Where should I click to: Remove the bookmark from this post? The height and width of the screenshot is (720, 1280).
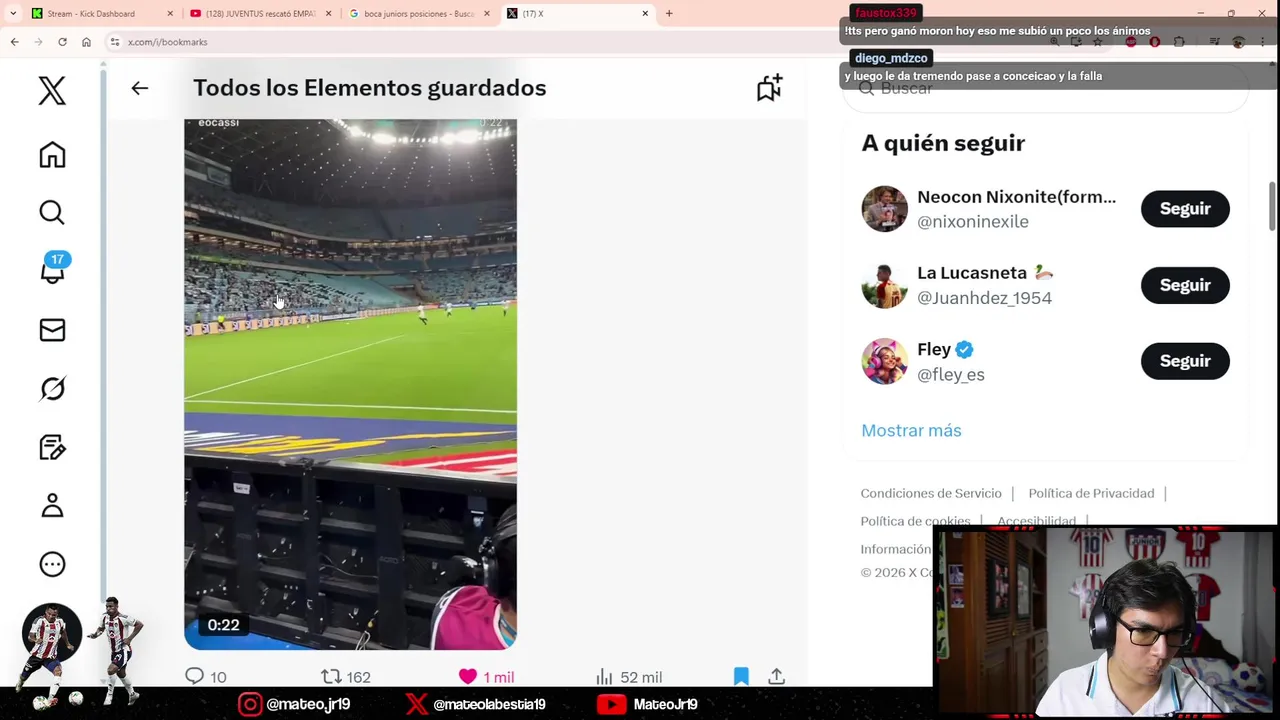point(741,677)
